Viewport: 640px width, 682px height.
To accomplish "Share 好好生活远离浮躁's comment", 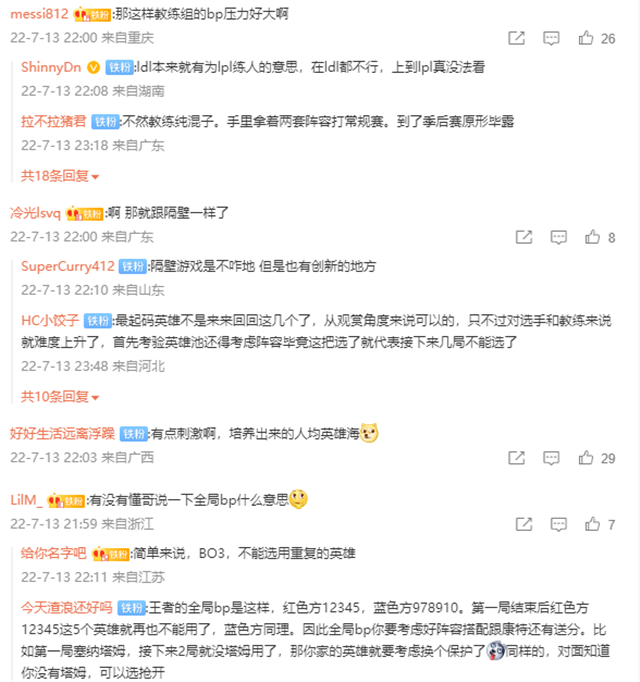I will 516,458.
